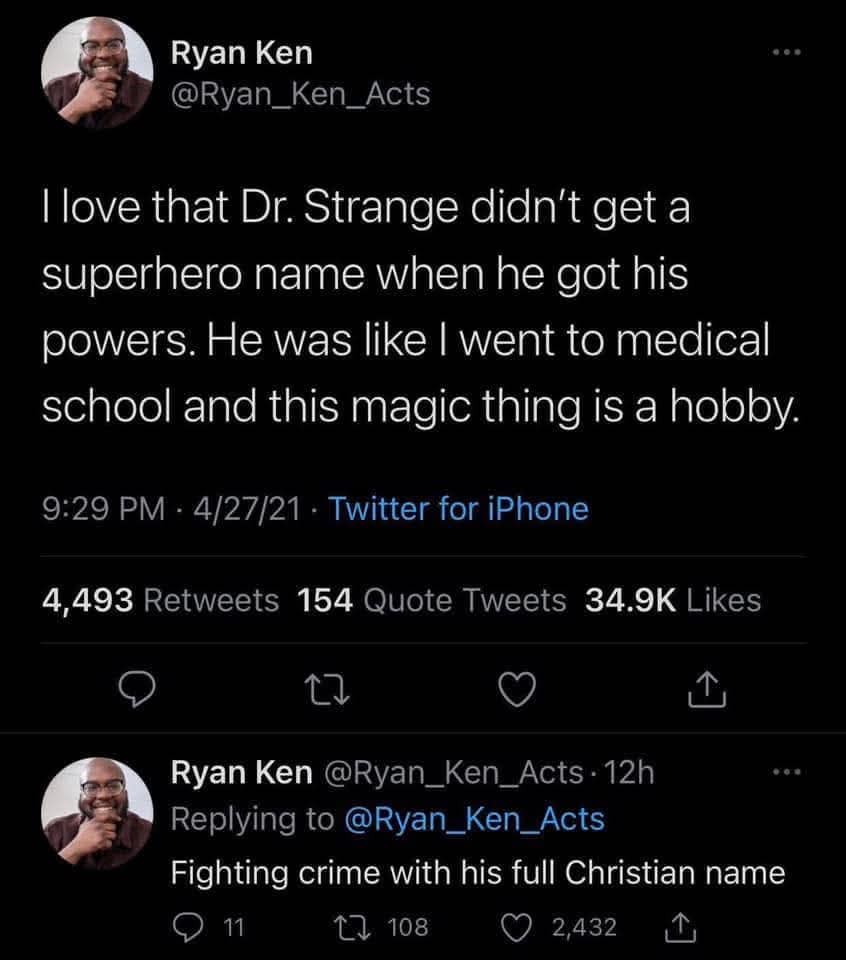This screenshot has height=960, width=846.
Task: Click the retweet icon below the main tweet
Action: 328,688
